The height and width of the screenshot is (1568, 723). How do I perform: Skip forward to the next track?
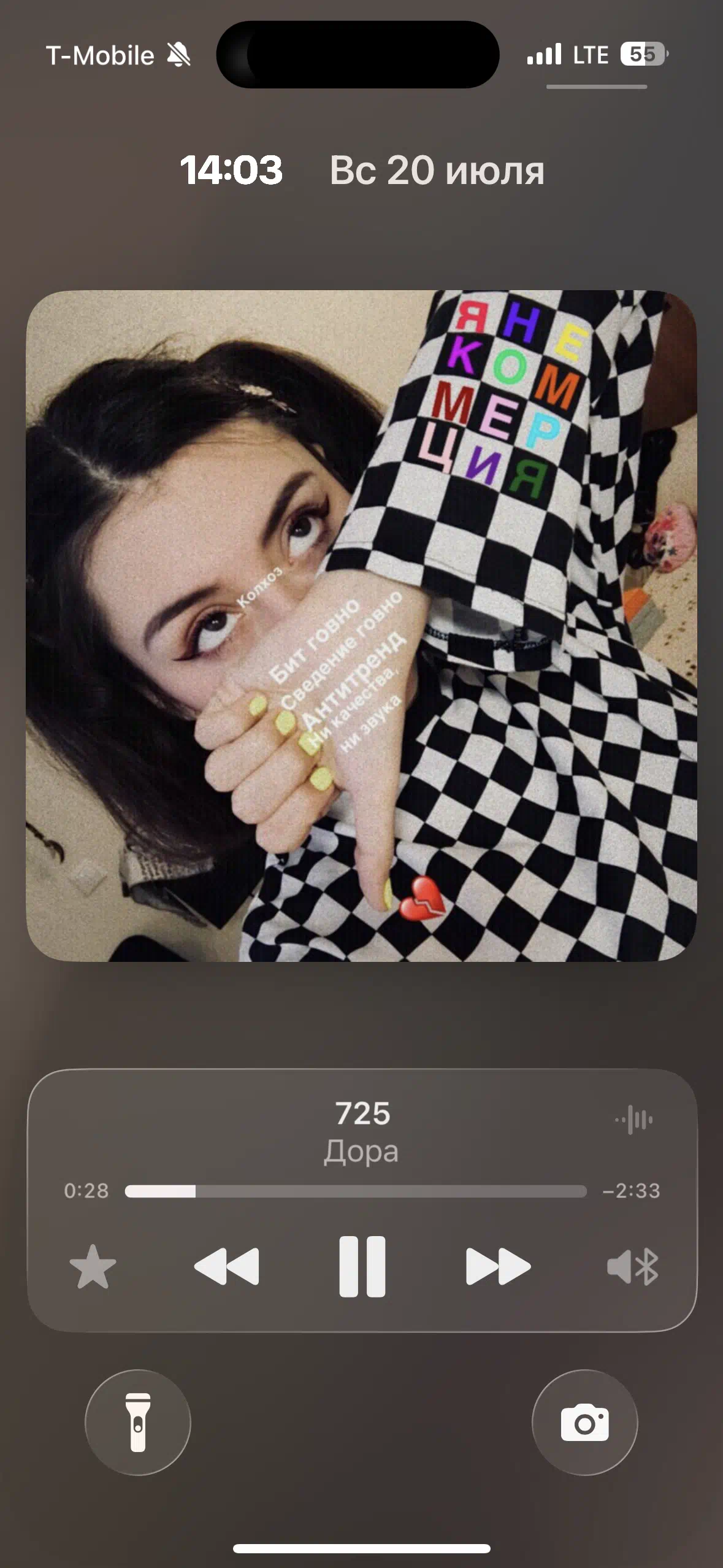click(x=498, y=1266)
